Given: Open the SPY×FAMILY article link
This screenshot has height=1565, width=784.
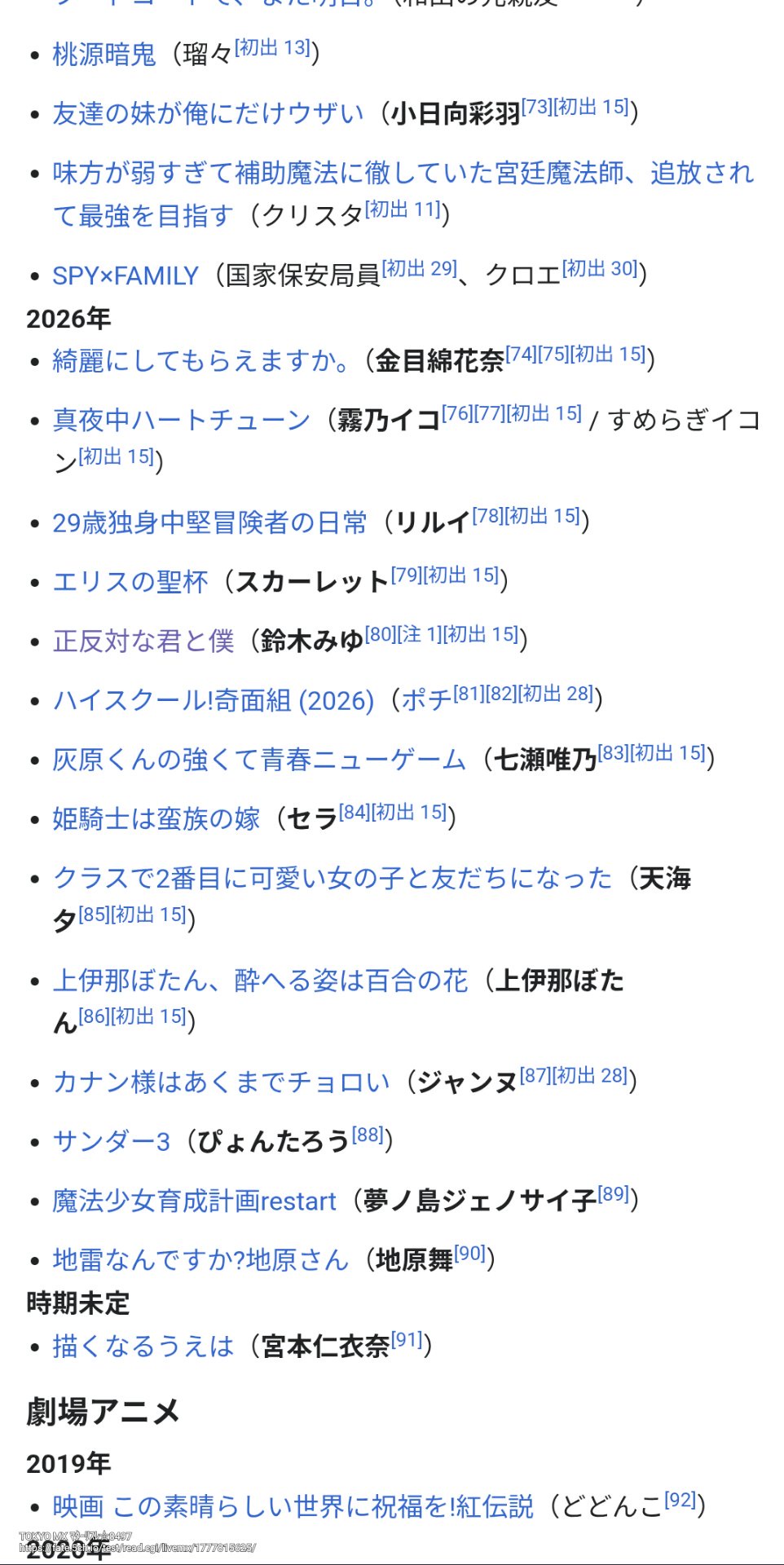Looking at the screenshot, I should [126, 276].
